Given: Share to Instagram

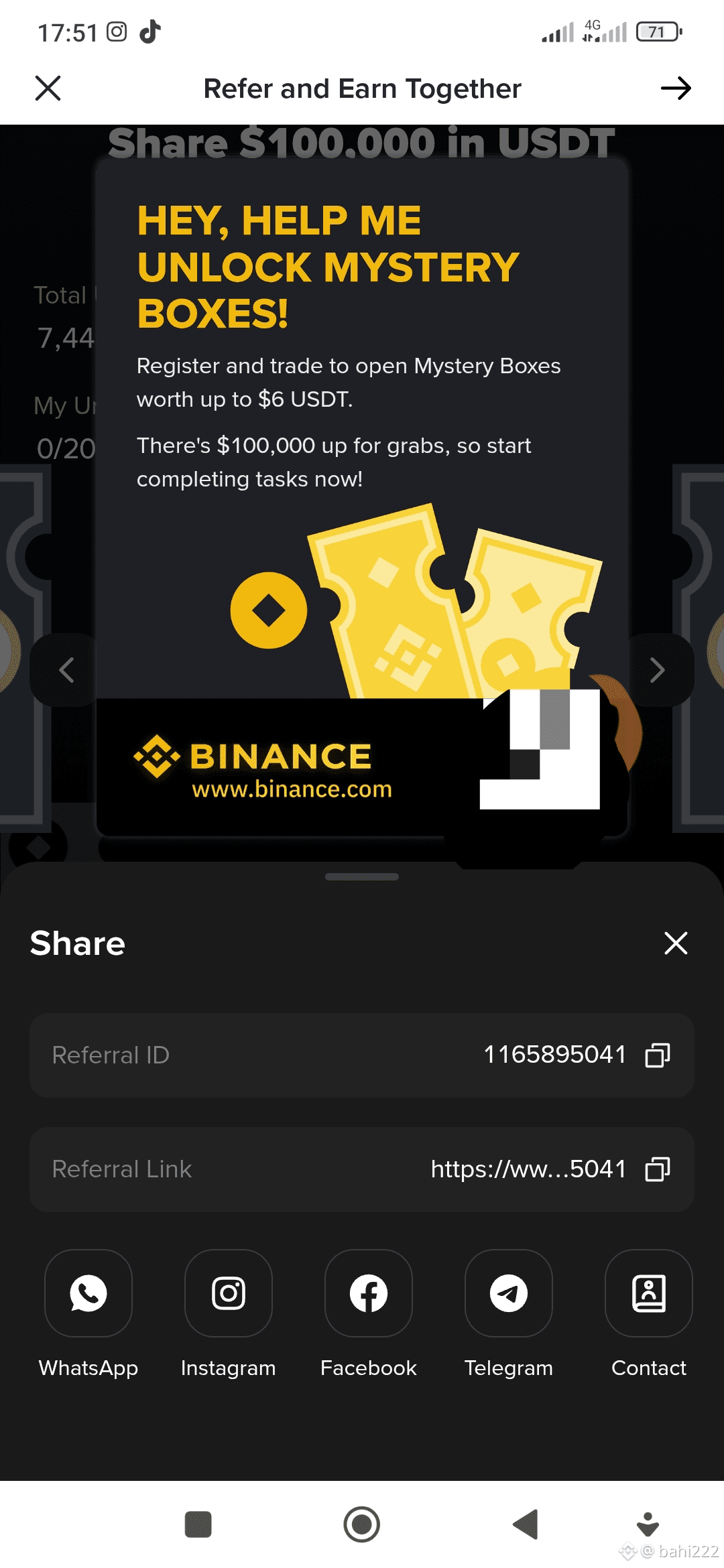Looking at the screenshot, I should (229, 1293).
